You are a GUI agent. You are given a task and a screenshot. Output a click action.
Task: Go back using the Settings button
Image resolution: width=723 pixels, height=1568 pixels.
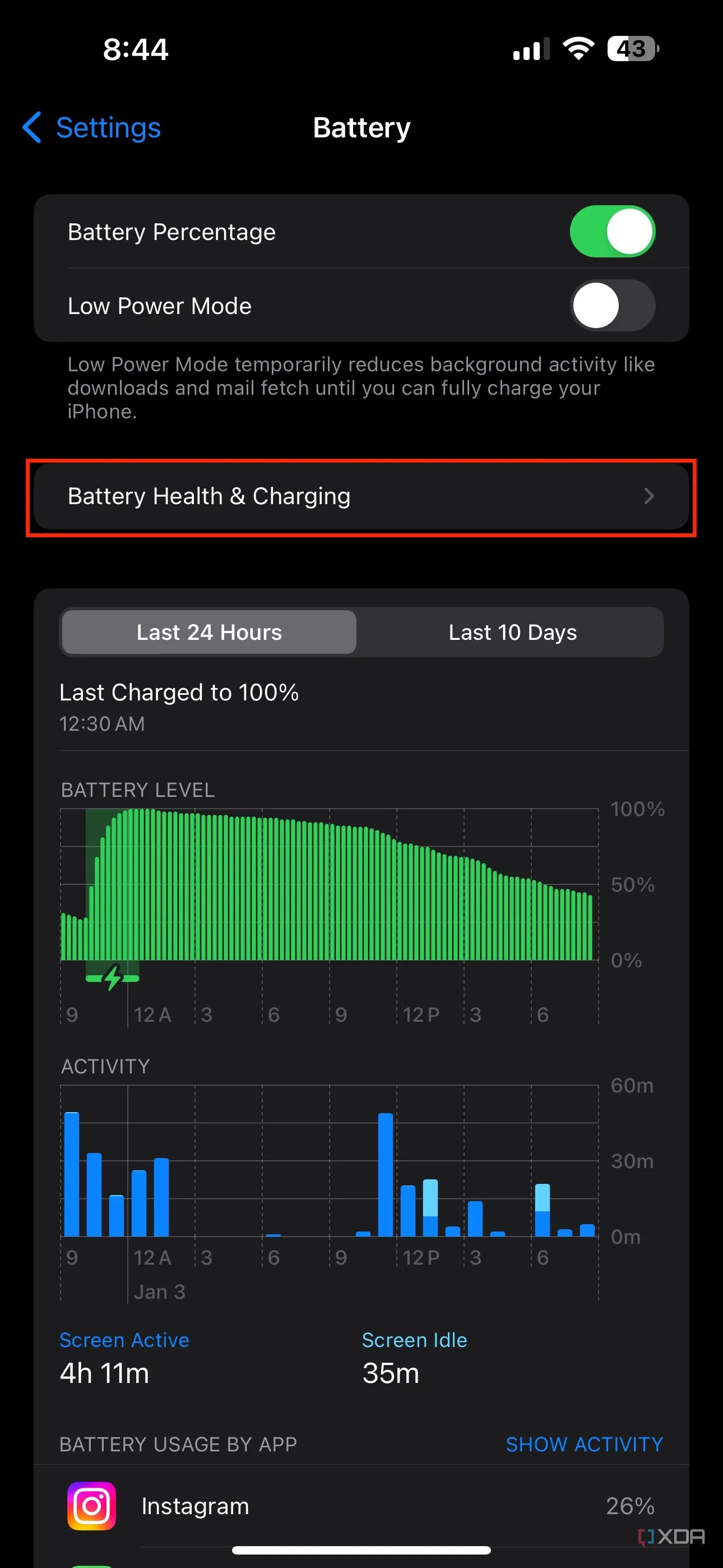[108, 128]
